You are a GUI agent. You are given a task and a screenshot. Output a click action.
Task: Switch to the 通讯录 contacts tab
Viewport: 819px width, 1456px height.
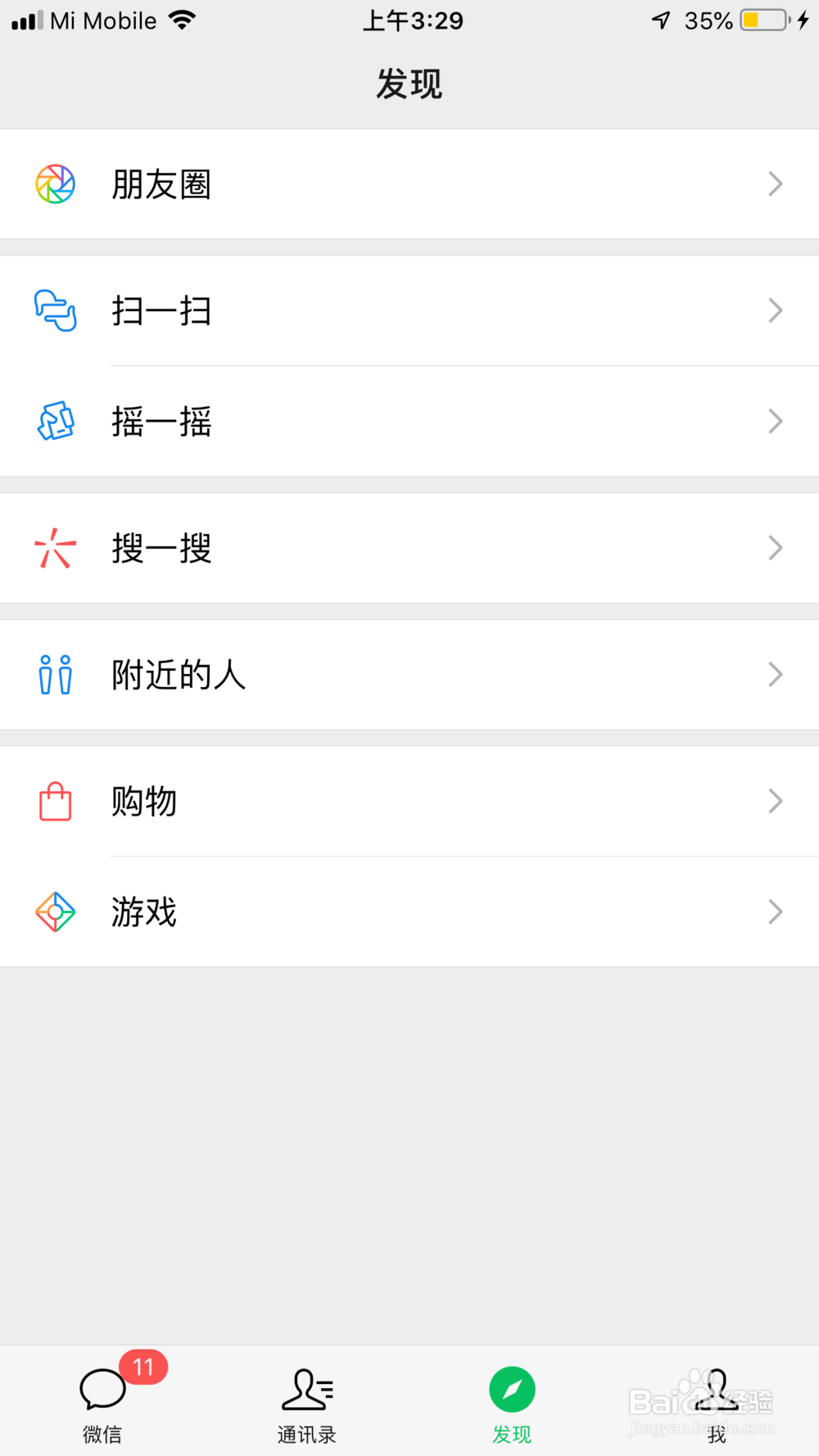(307, 1403)
